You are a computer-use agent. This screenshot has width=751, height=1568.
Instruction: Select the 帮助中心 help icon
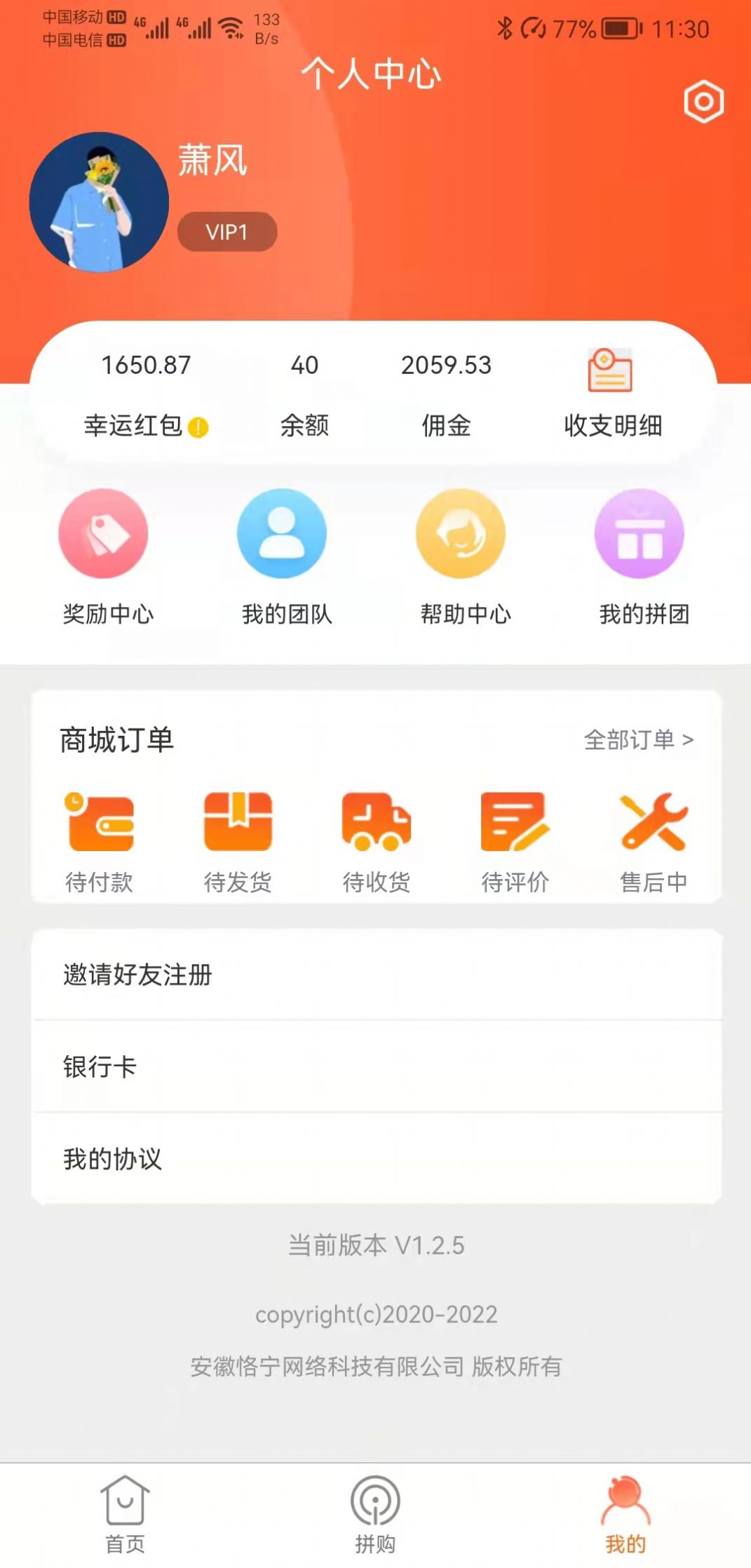pyautogui.click(x=459, y=534)
